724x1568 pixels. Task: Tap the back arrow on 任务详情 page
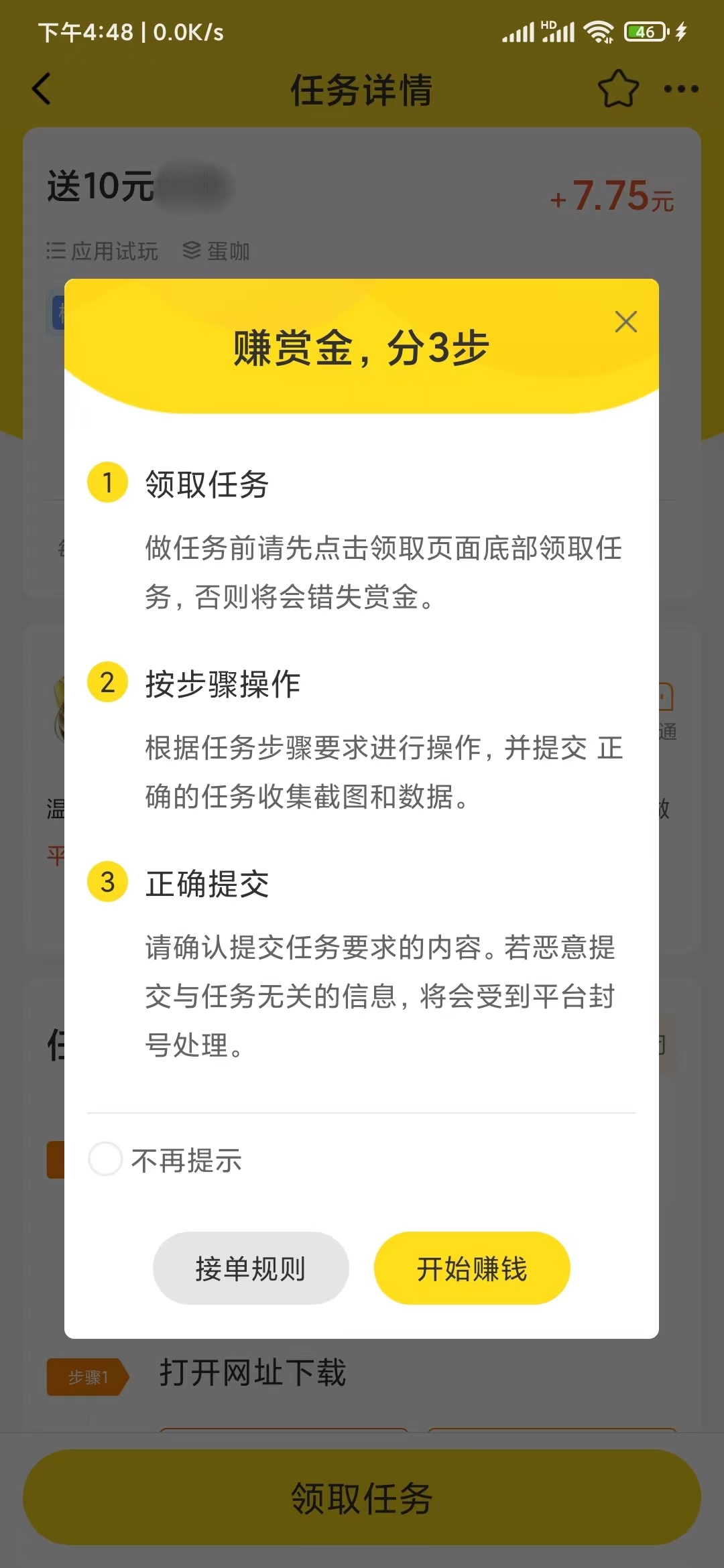pyautogui.click(x=42, y=89)
